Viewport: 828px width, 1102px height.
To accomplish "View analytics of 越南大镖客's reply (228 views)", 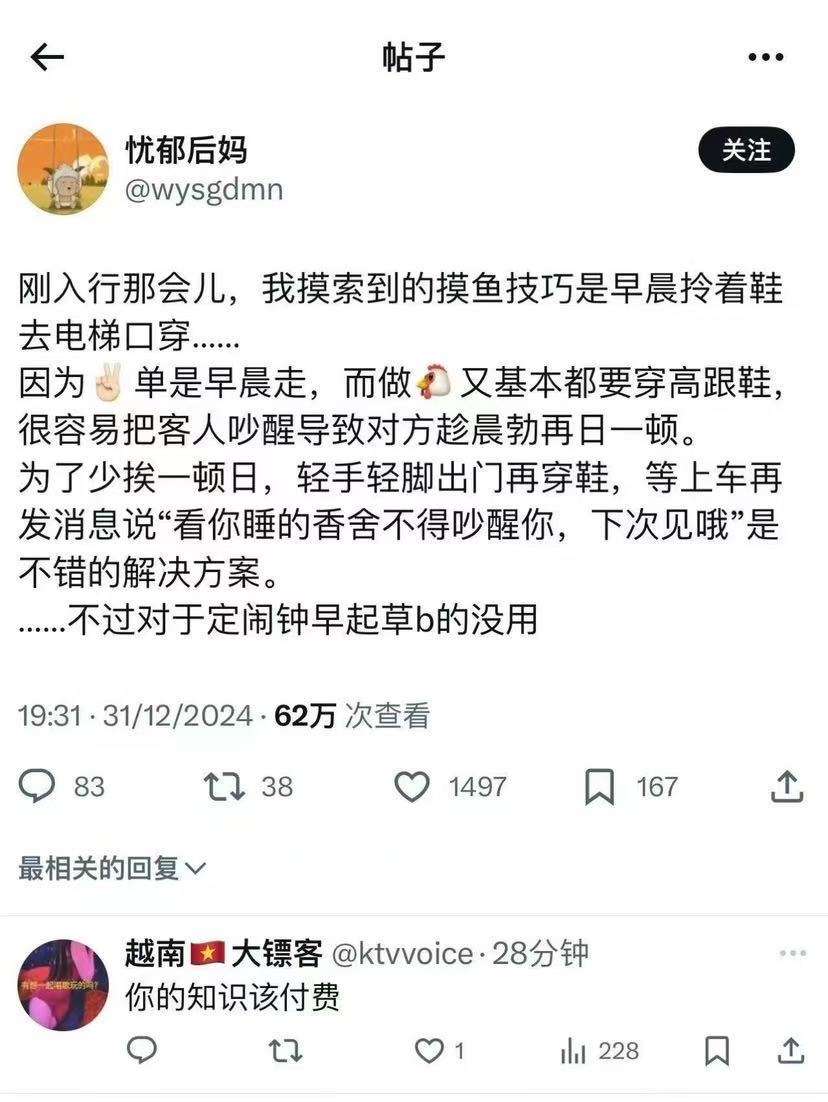I will pyautogui.click(x=574, y=1050).
